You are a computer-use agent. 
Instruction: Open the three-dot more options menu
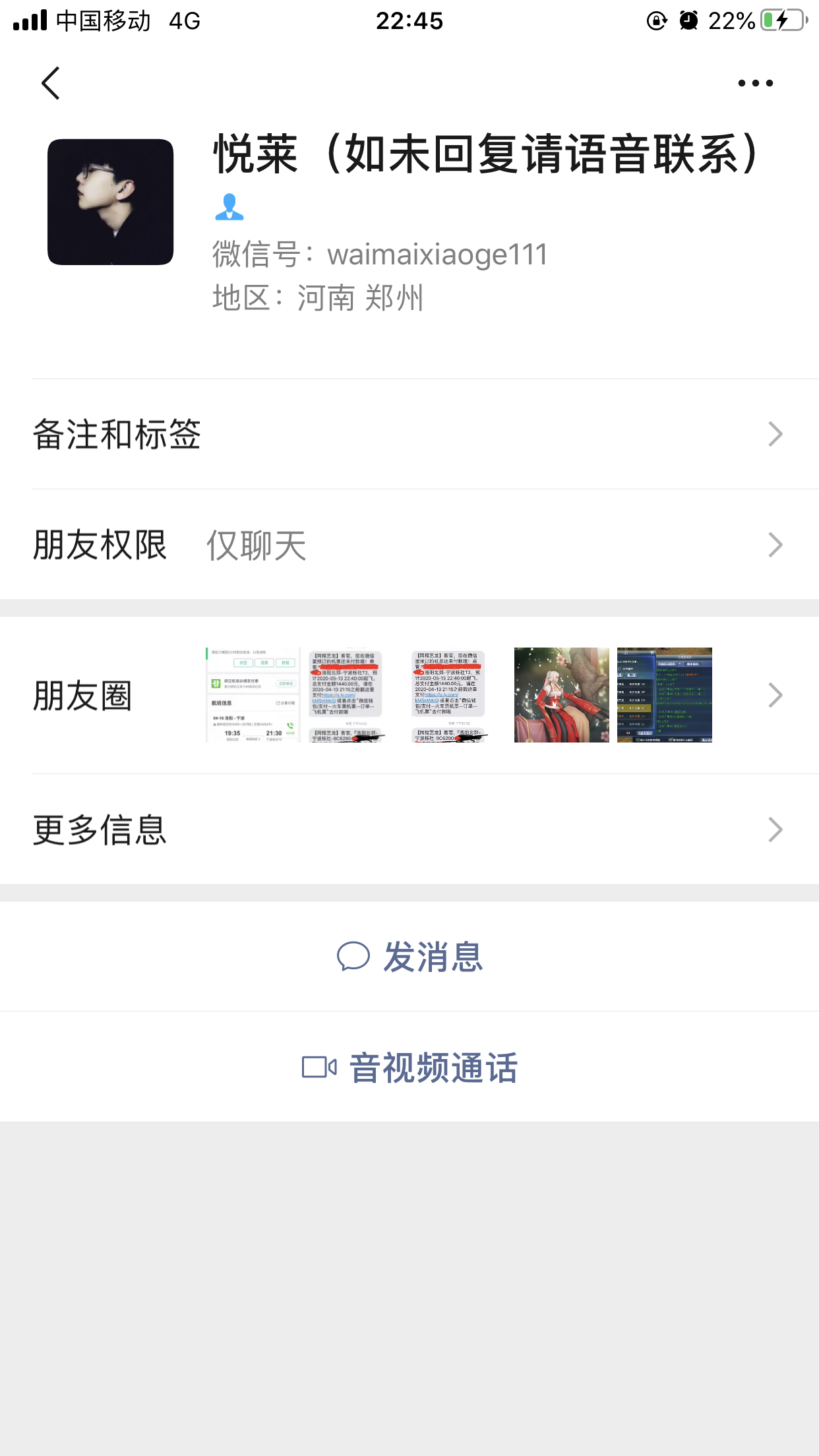pyautogui.click(x=755, y=83)
